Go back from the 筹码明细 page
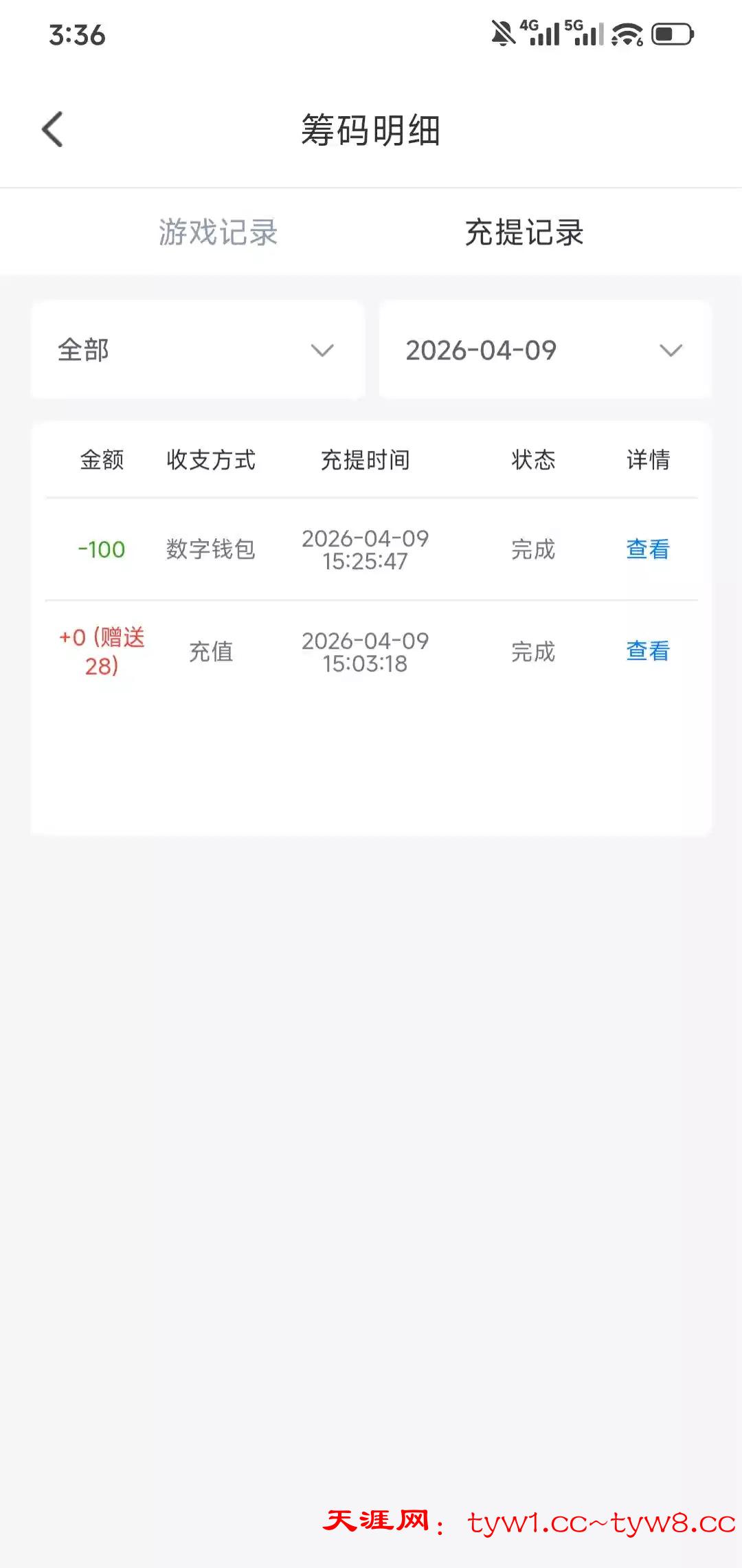This screenshot has height=1568, width=742. 53,129
